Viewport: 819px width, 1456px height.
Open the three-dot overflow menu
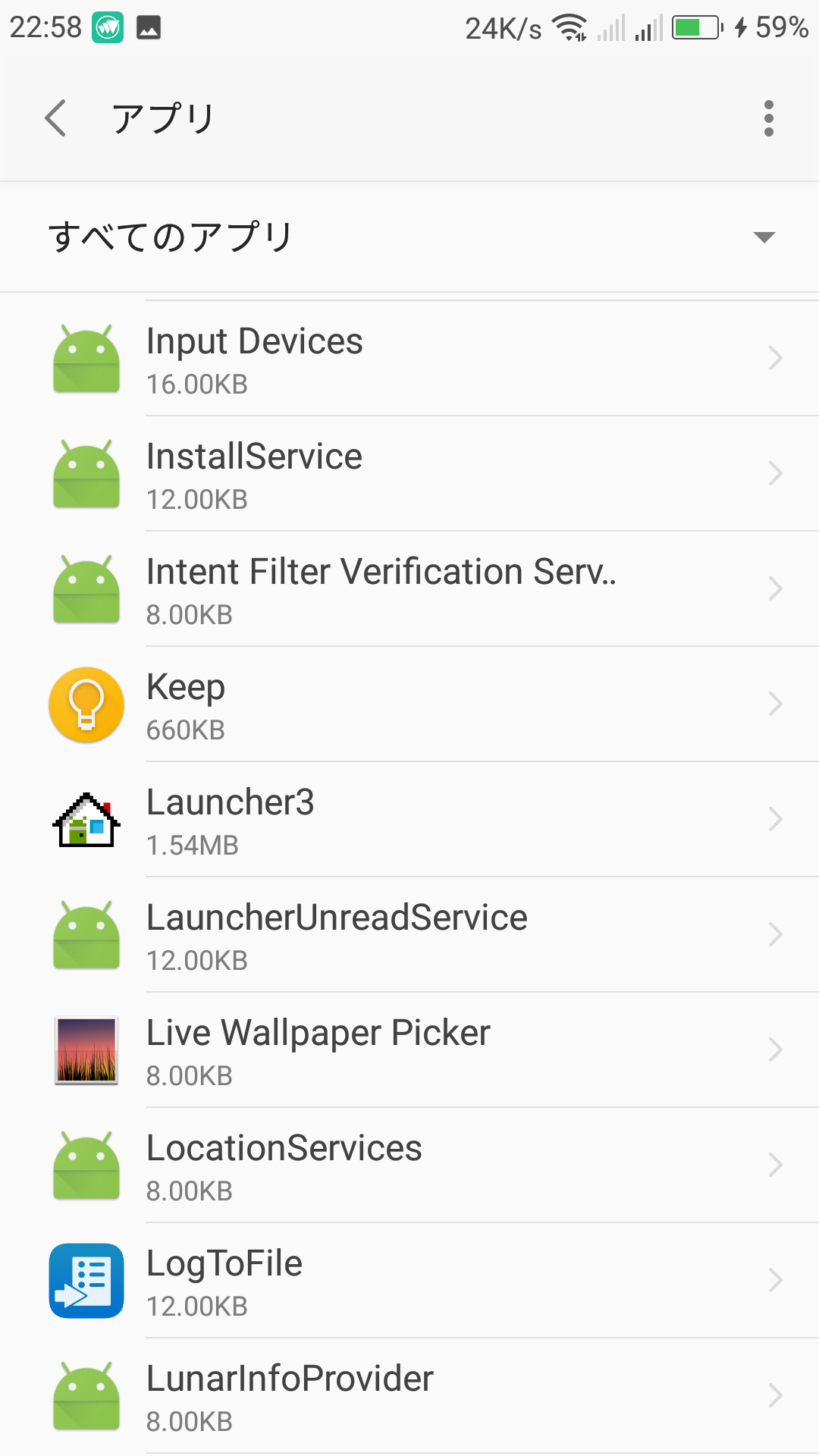(768, 118)
